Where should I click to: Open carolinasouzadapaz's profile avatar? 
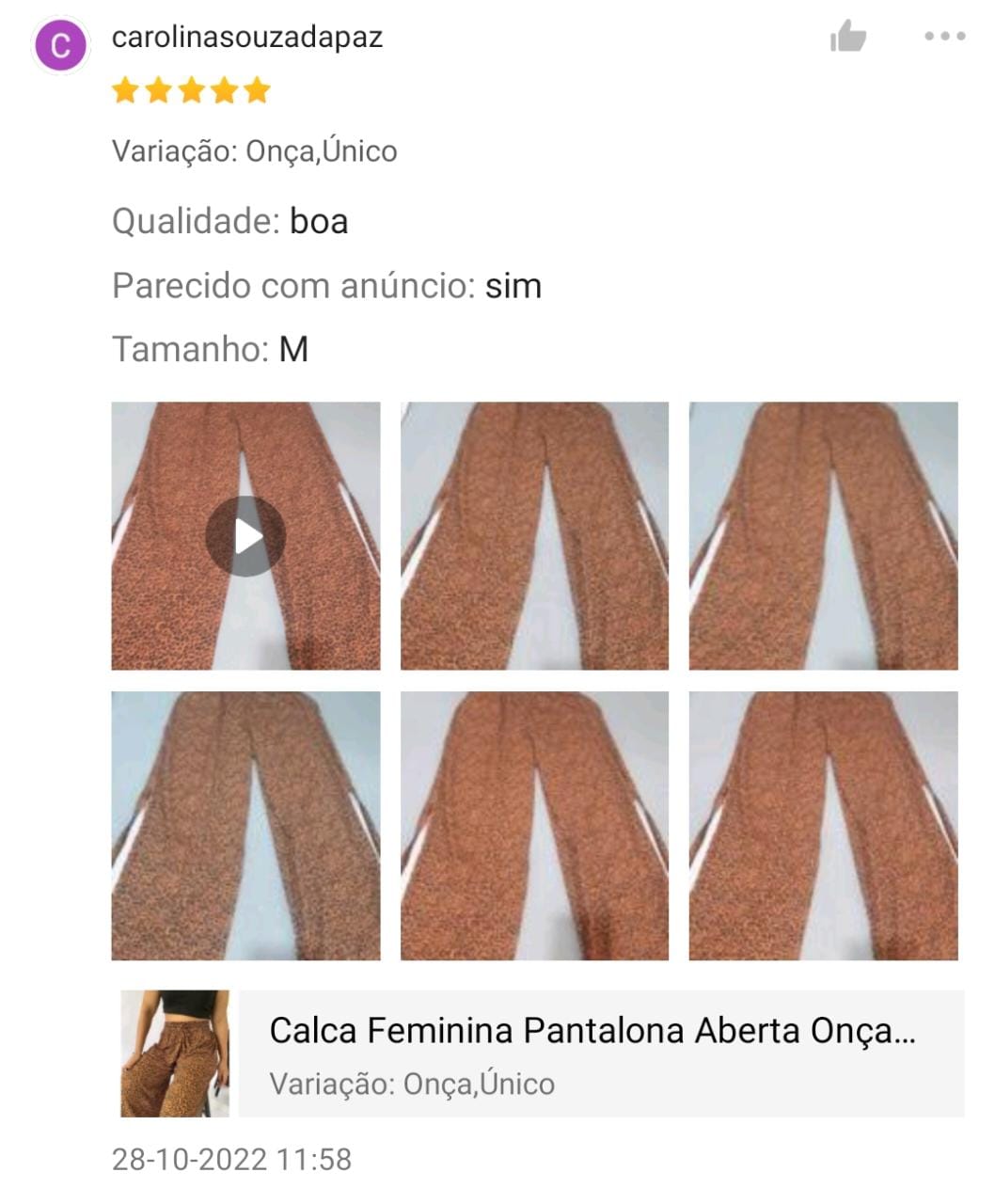click(x=60, y=45)
